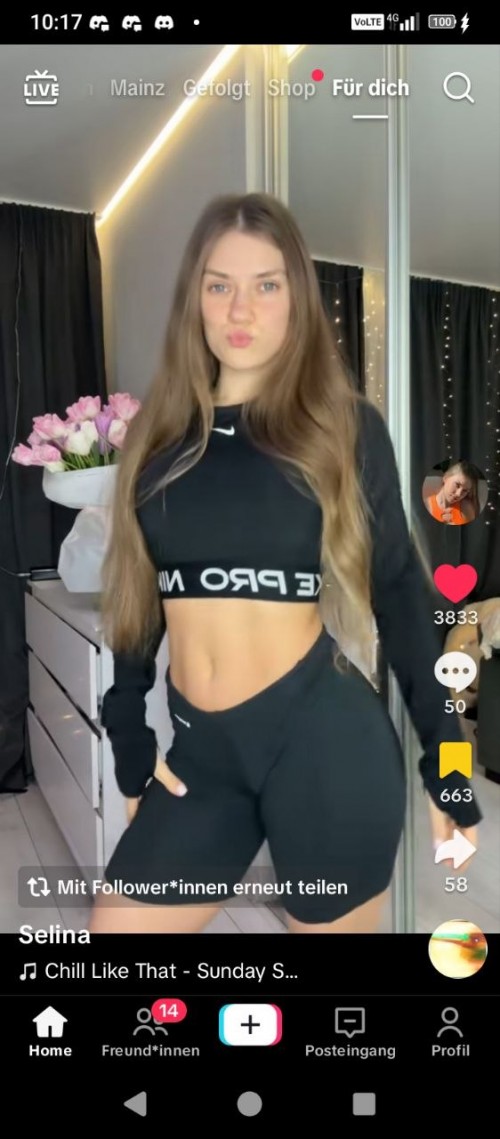The image size is (500, 1139).
Task: Open the search magnifier
Action: point(459,88)
